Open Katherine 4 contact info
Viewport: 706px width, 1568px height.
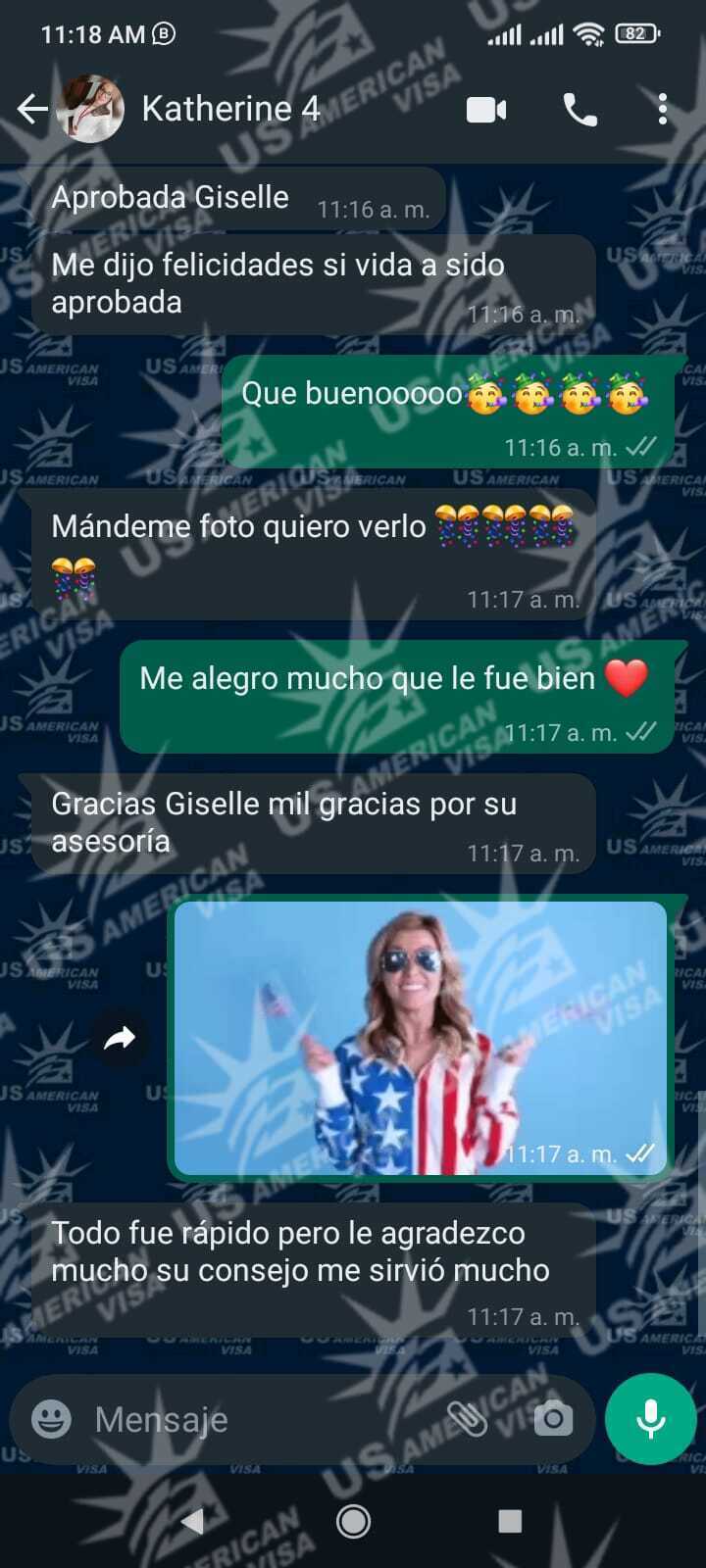click(230, 109)
